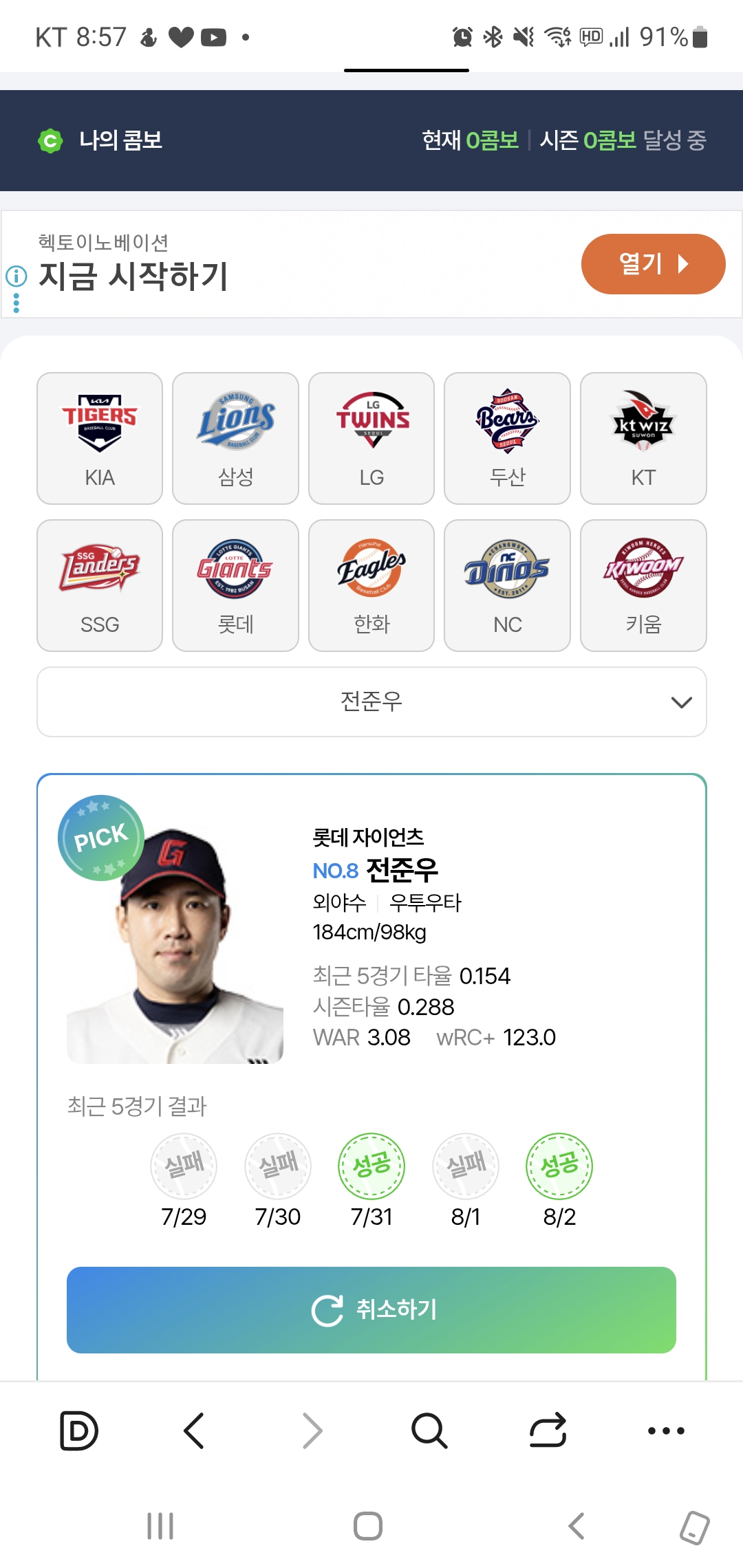Share this page from the toolbar
Screen dimensions: 743x1568
point(548,1430)
